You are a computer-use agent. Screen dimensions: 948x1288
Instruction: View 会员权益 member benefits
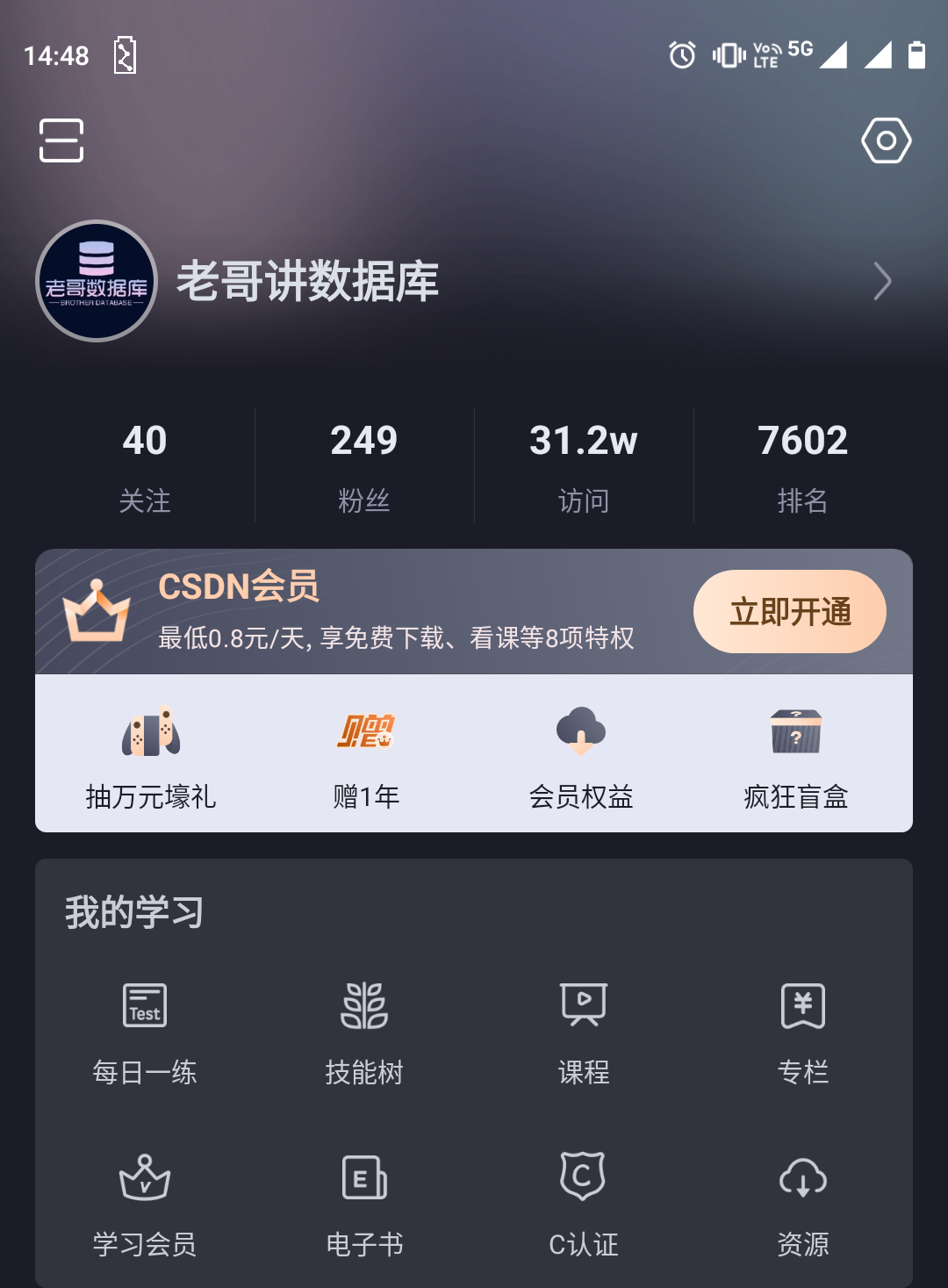581,756
